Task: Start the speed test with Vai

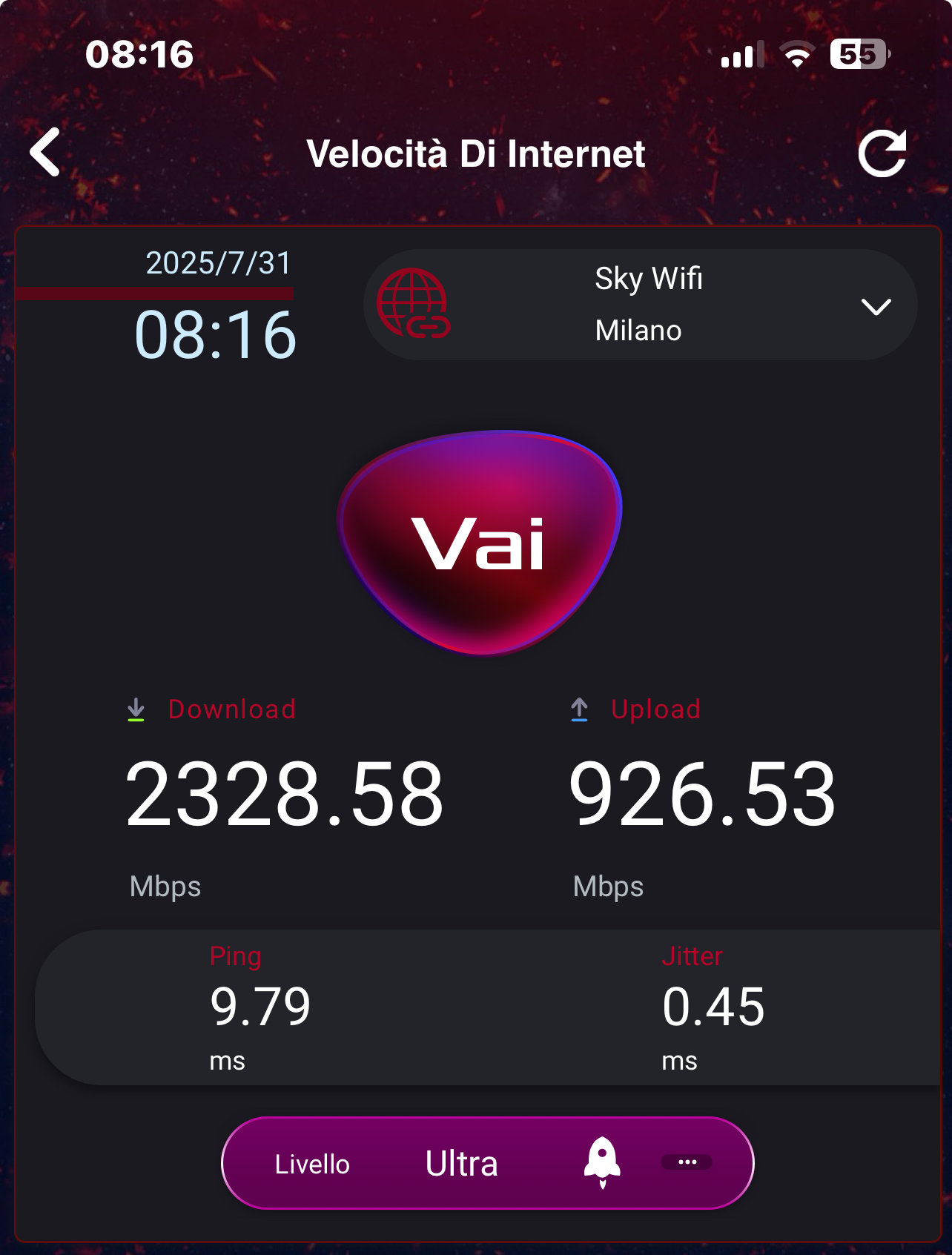Action: pos(480,542)
